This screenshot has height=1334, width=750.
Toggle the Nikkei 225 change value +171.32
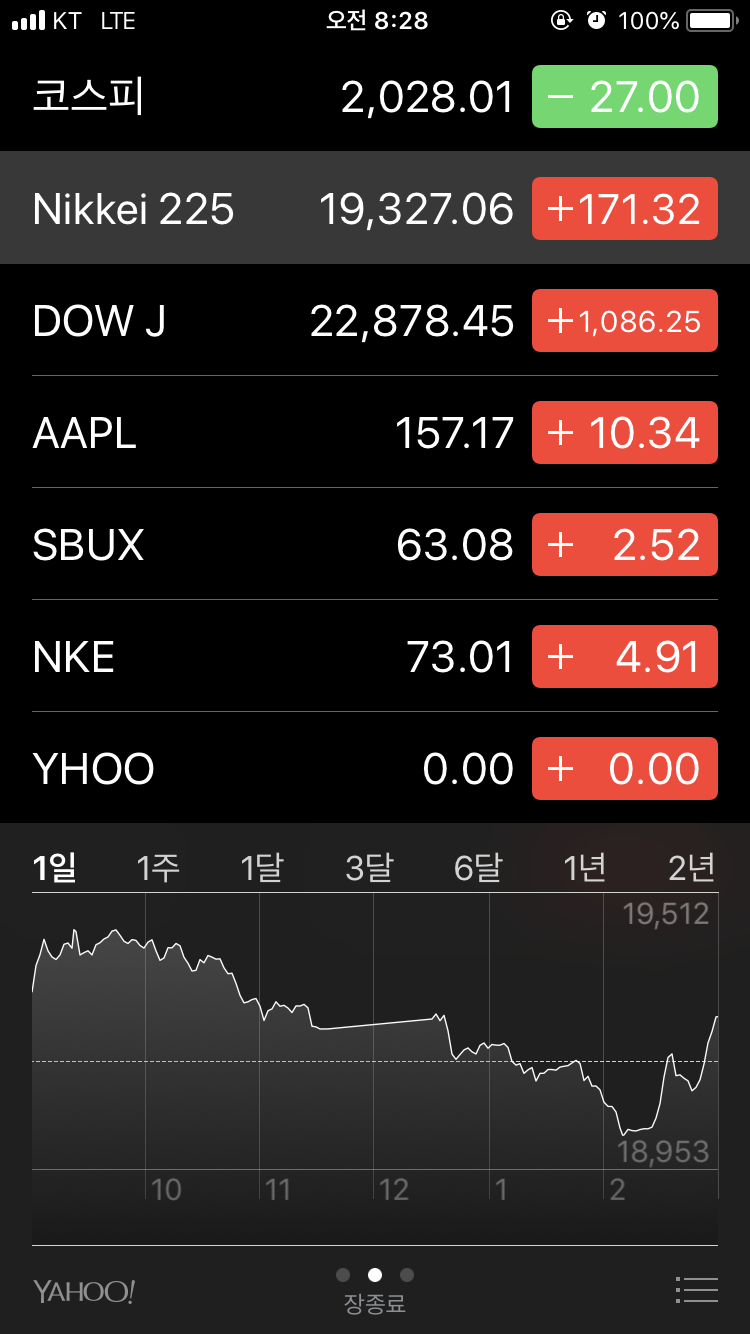pyautogui.click(x=625, y=208)
